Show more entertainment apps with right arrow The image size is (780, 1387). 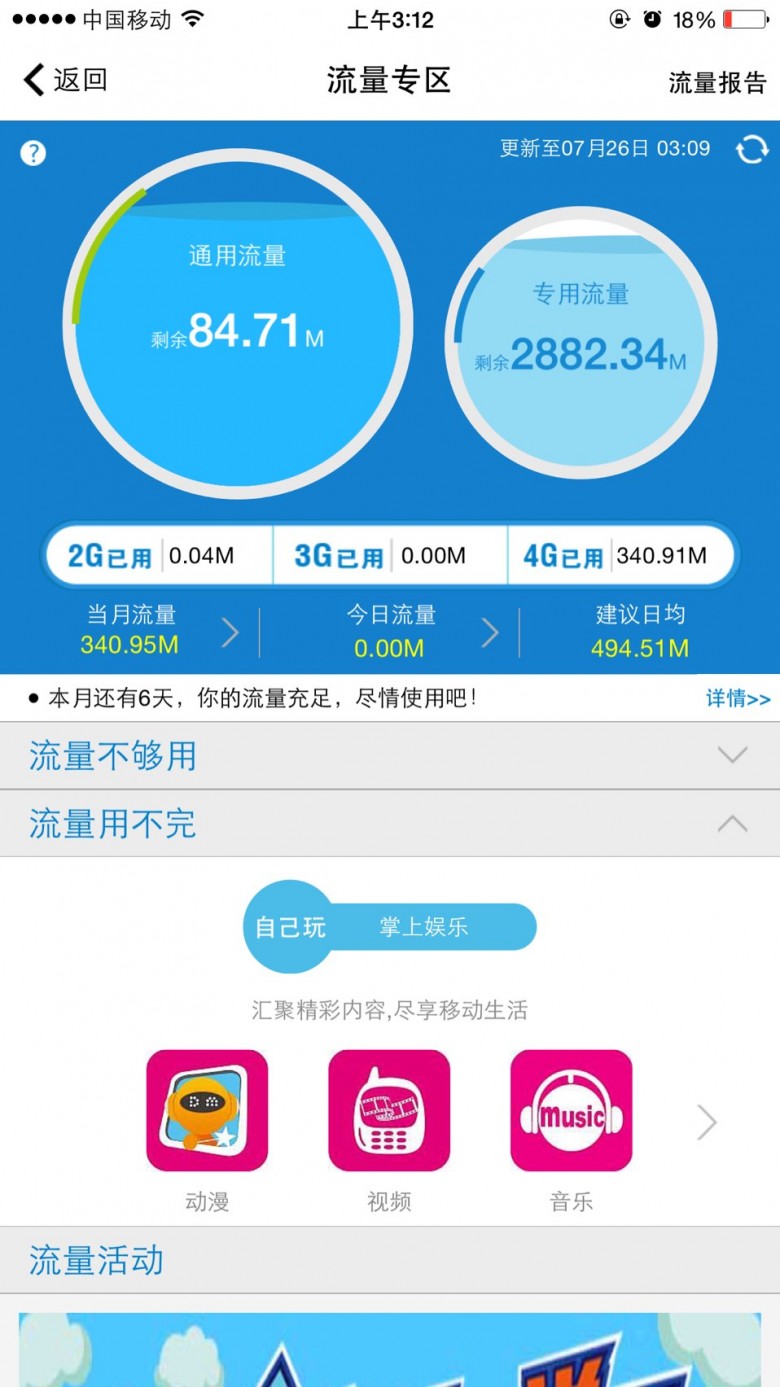click(x=707, y=1123)
